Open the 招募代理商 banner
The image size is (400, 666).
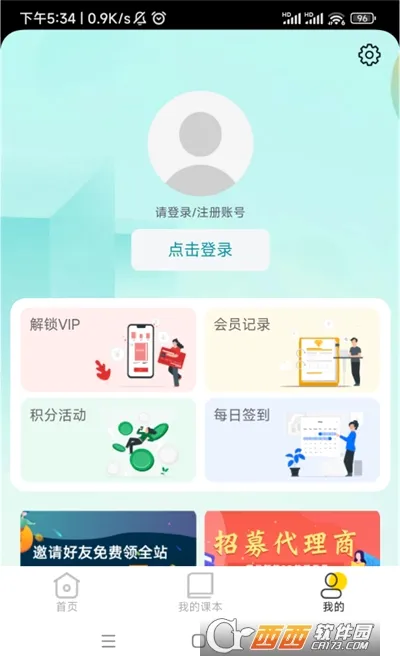[x=292, y=539]
